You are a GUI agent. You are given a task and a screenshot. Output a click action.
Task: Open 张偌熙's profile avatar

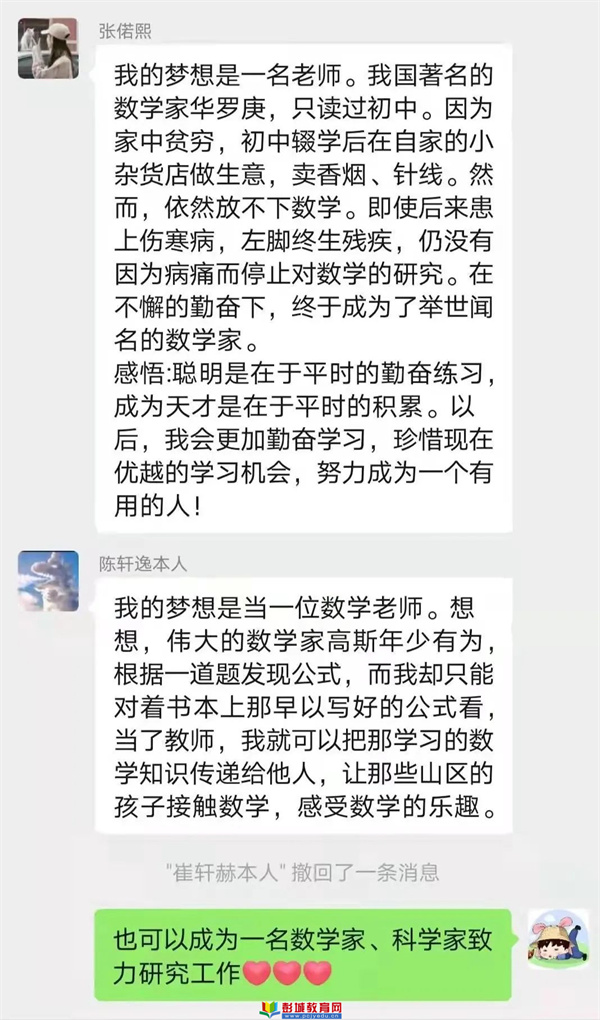pos(48,49)
